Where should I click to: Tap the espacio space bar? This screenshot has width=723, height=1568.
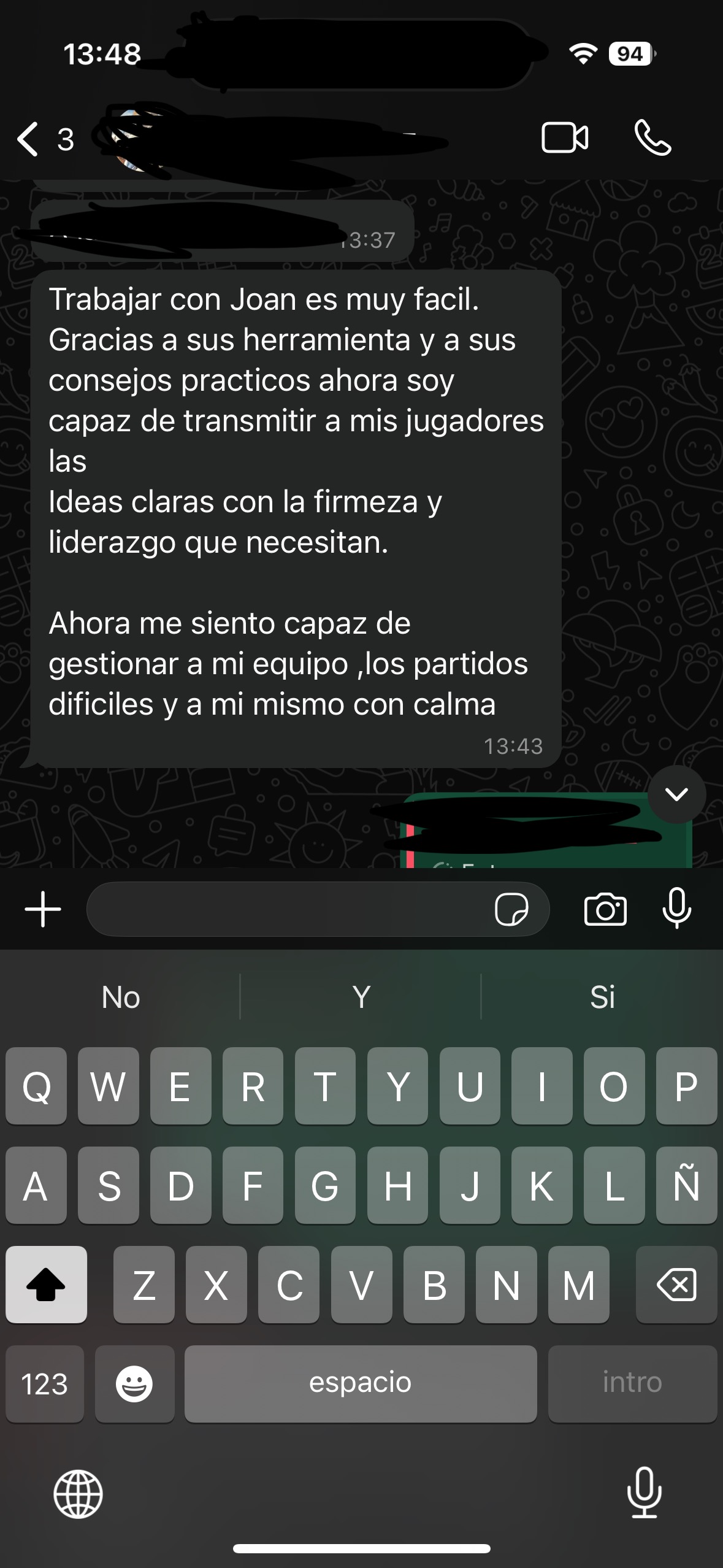point(361,1385)
